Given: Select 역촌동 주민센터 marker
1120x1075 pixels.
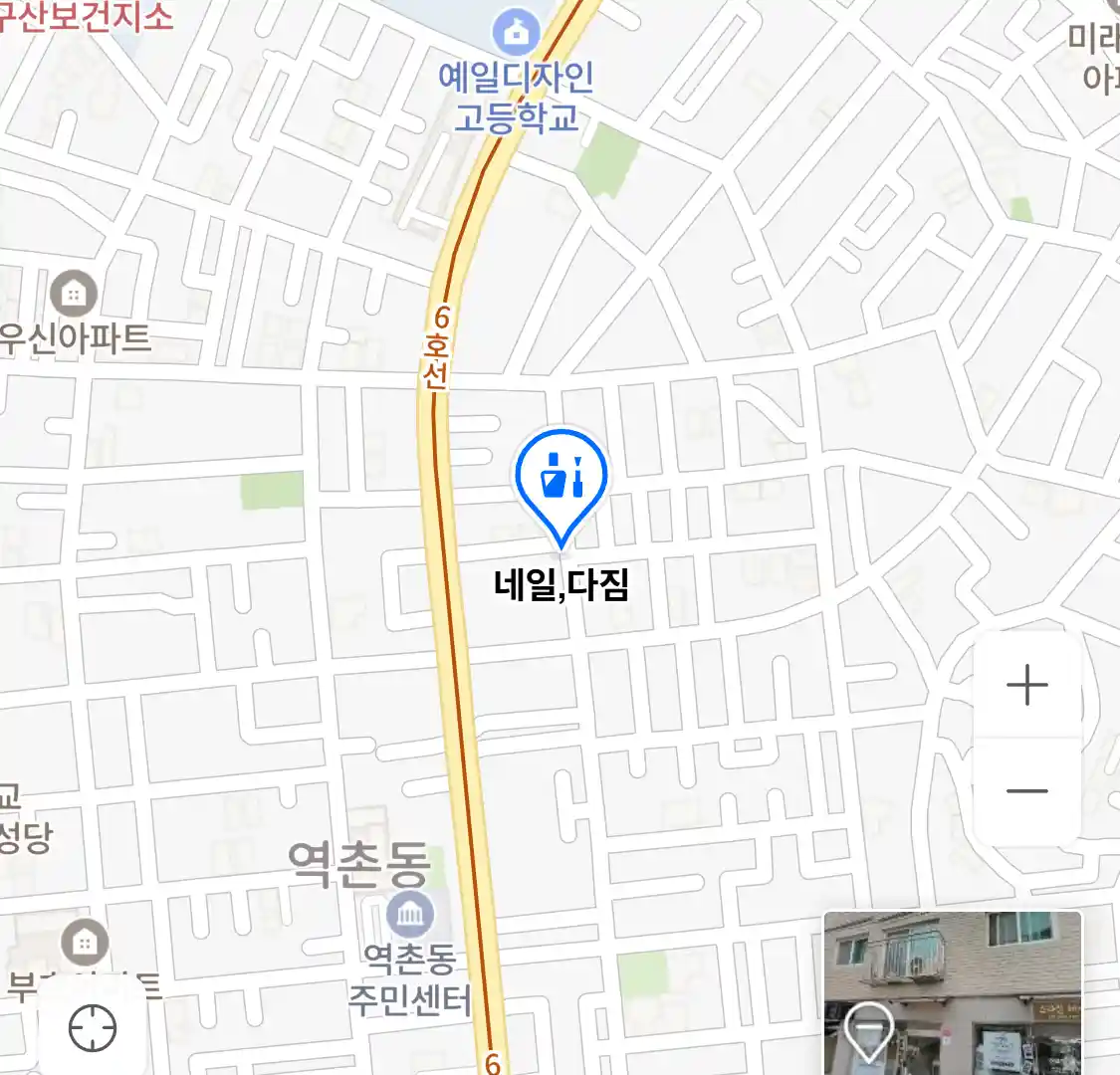Looking at the screenshot, I should coord(409,914).
